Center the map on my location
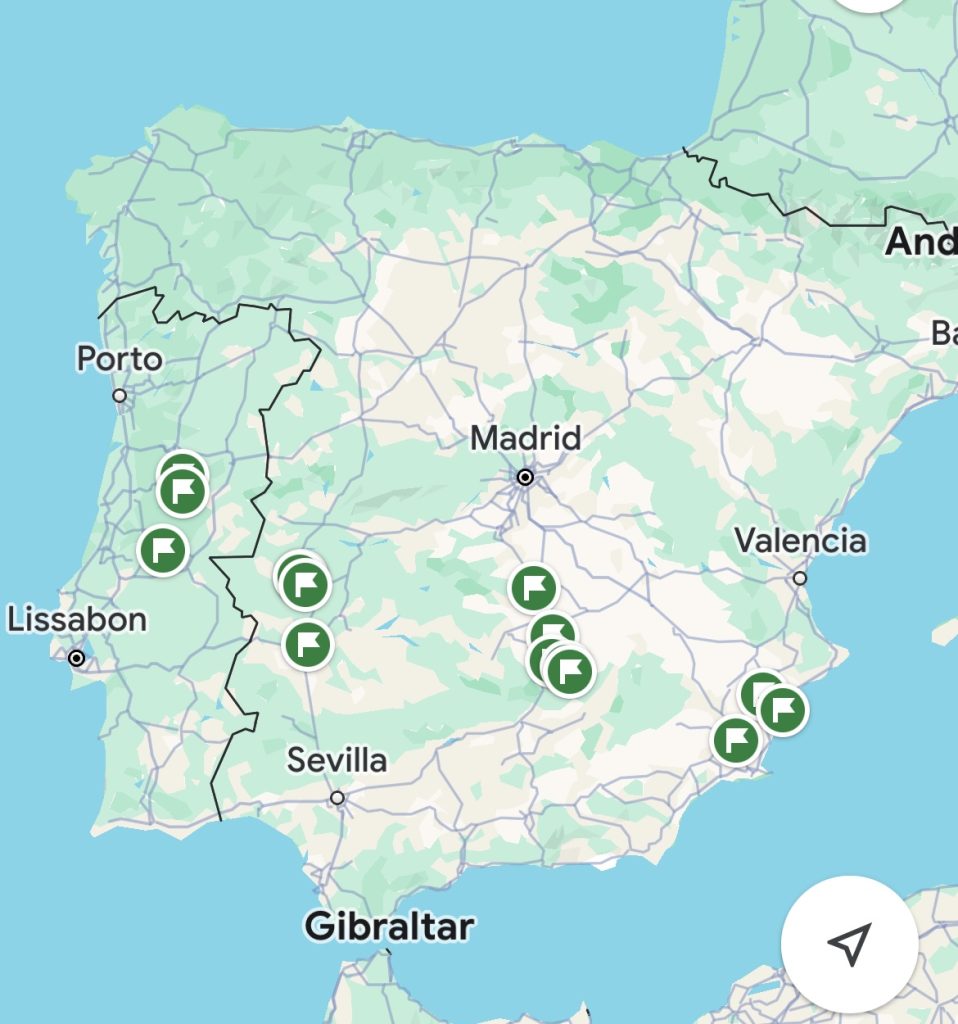The width and height of the screenshot is (958, 1024). pyautogui.click(x=849, y=943)
